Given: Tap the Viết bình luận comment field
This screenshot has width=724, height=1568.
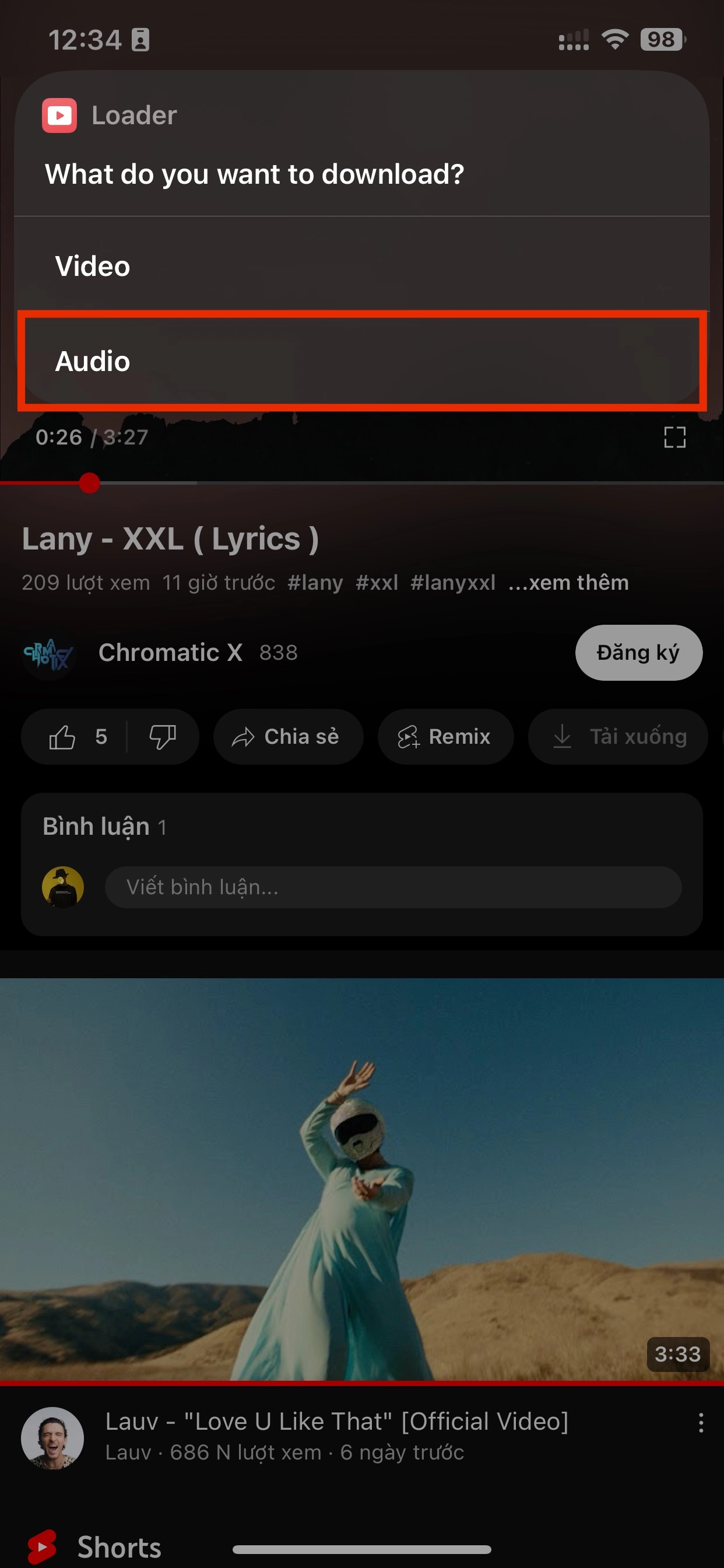Looking at the screenshot, I should point(393,887).
